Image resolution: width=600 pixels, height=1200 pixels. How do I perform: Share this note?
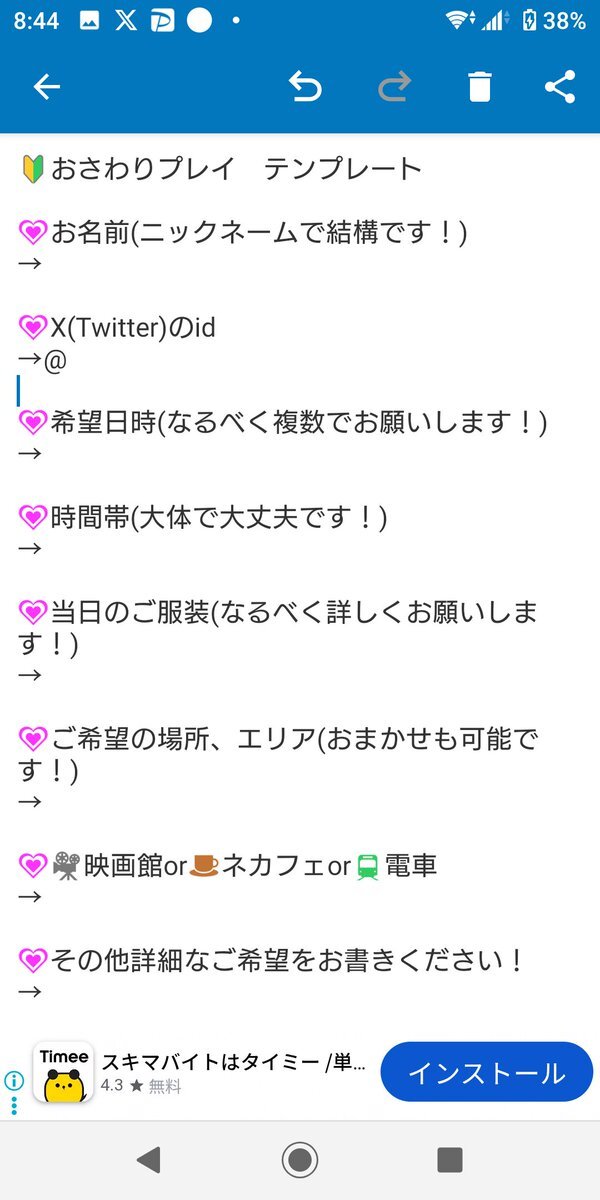click(560, 88)
